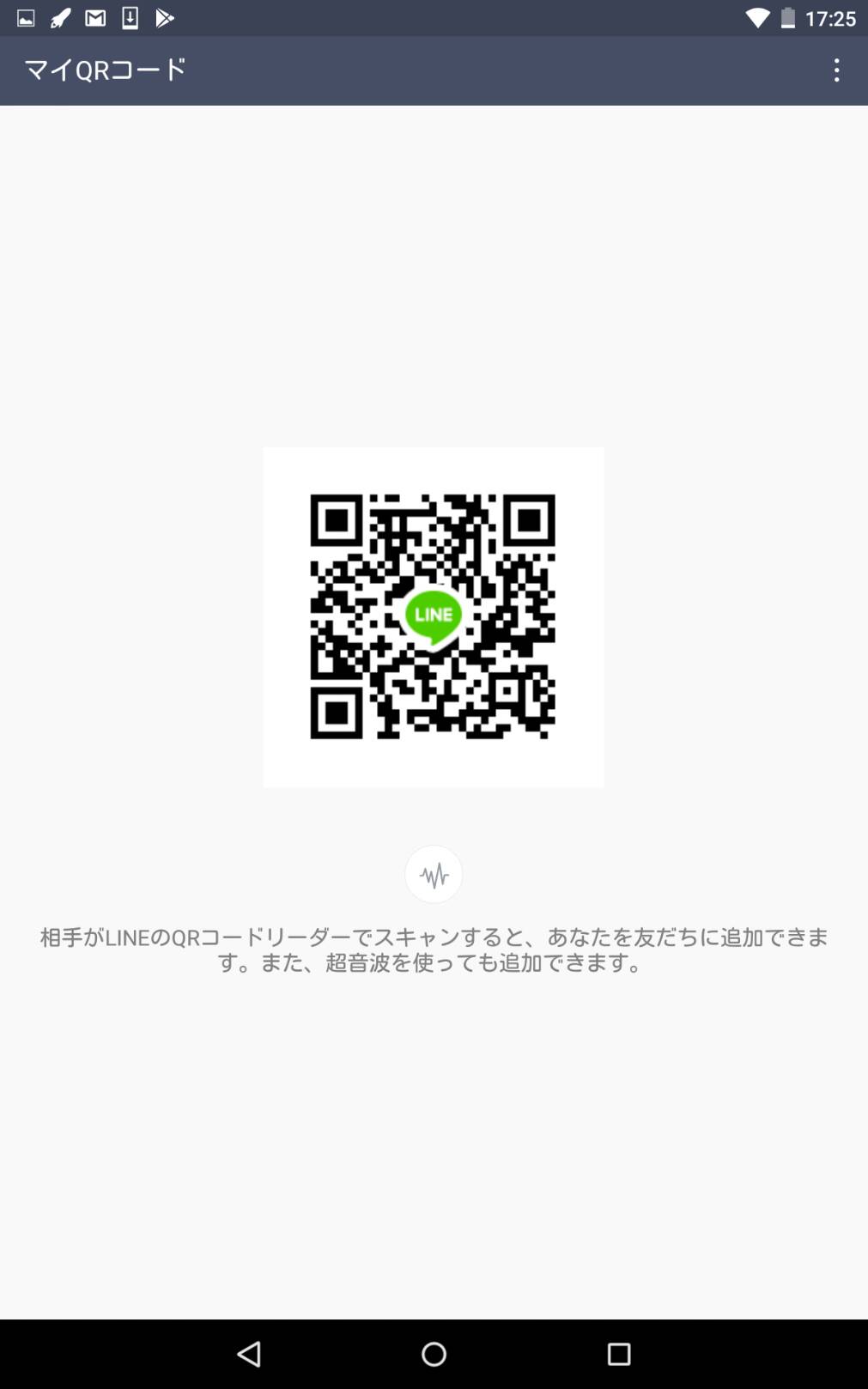Image resolution: width=868 pixels, height=1389 pixels.
Task: Tap the ultrasonic wave add-friend button
Action: coord(434,875)
